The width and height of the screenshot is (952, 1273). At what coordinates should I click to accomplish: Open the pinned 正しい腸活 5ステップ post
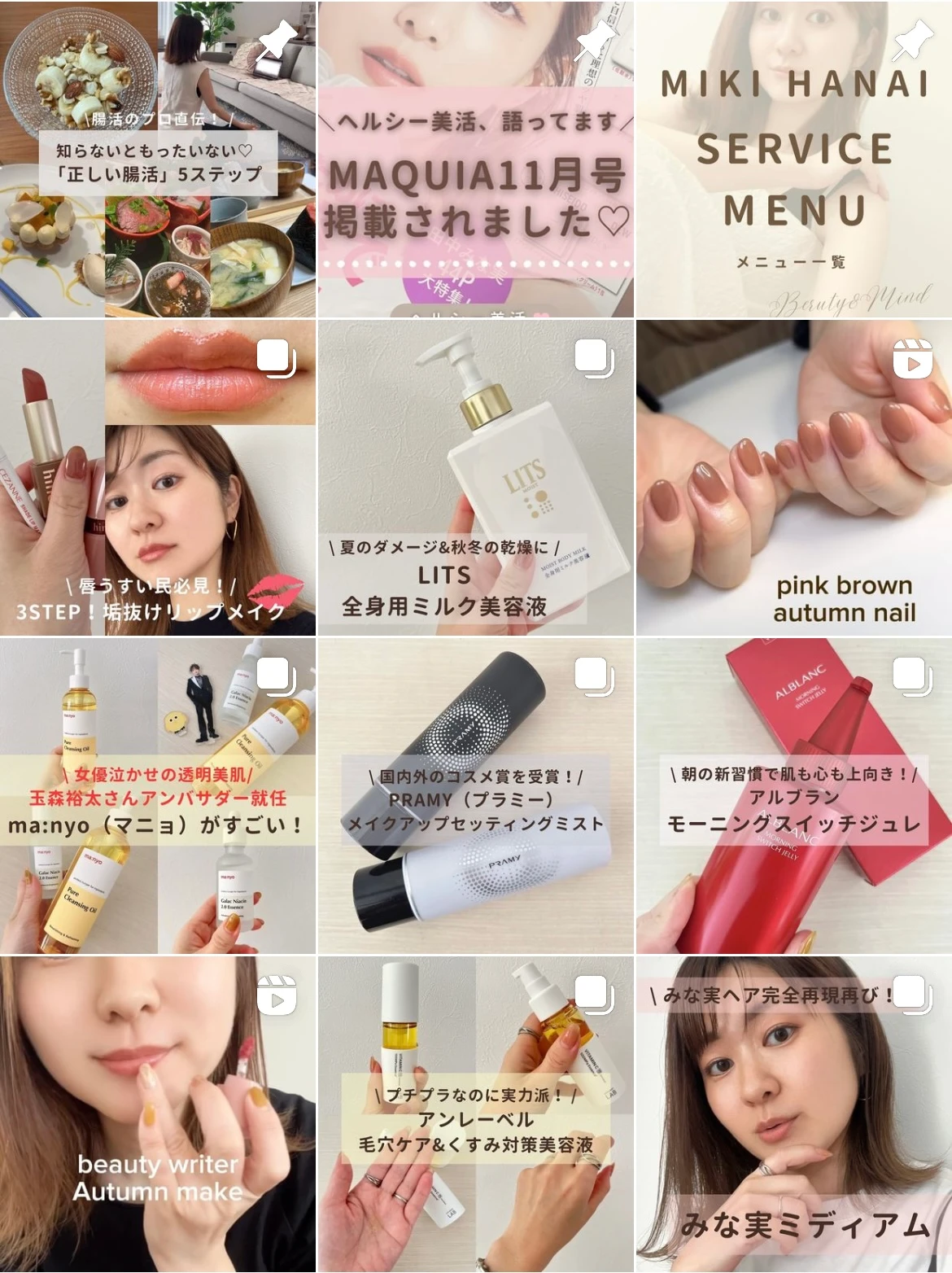coord(158,159)
